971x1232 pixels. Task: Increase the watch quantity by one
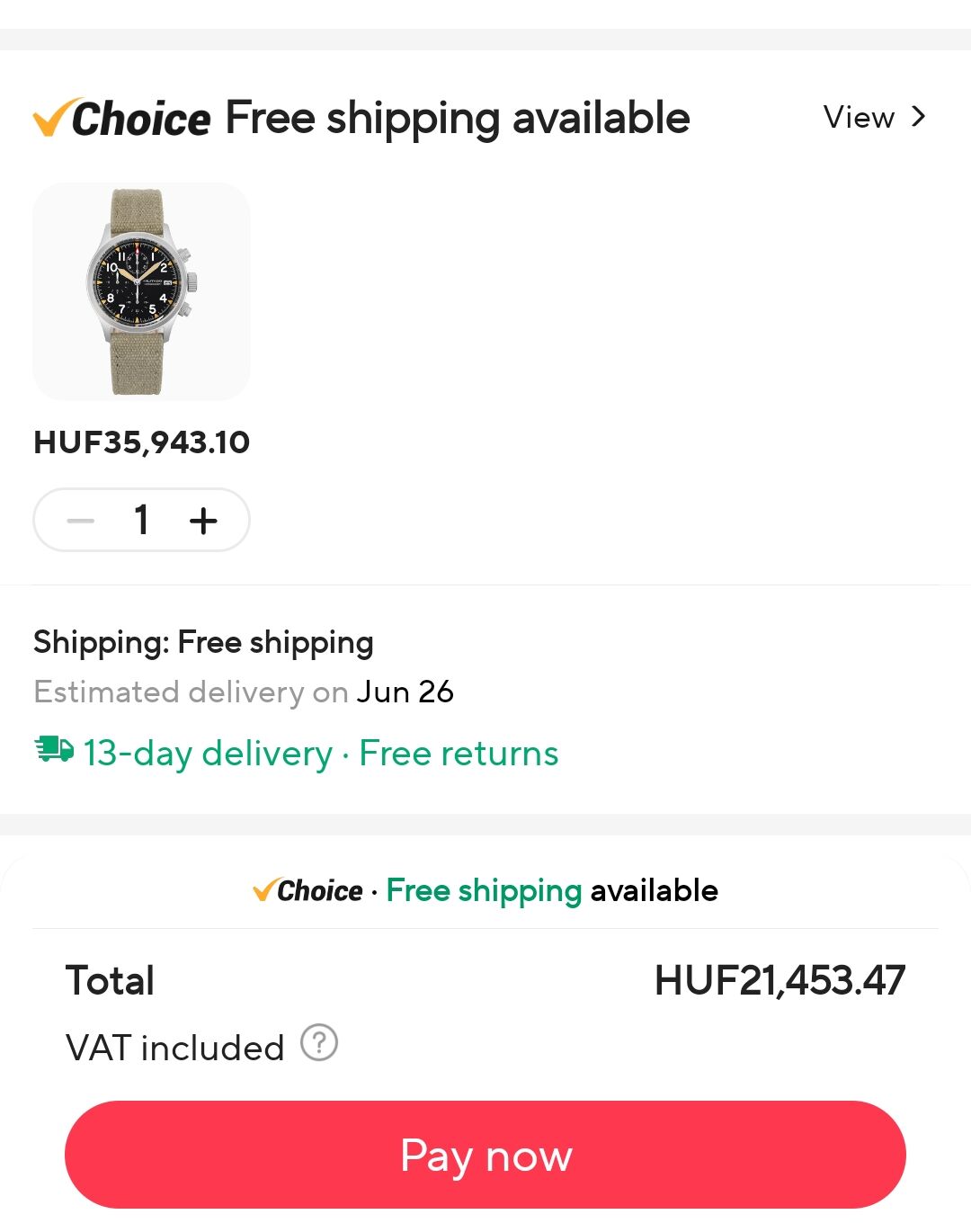203,520
